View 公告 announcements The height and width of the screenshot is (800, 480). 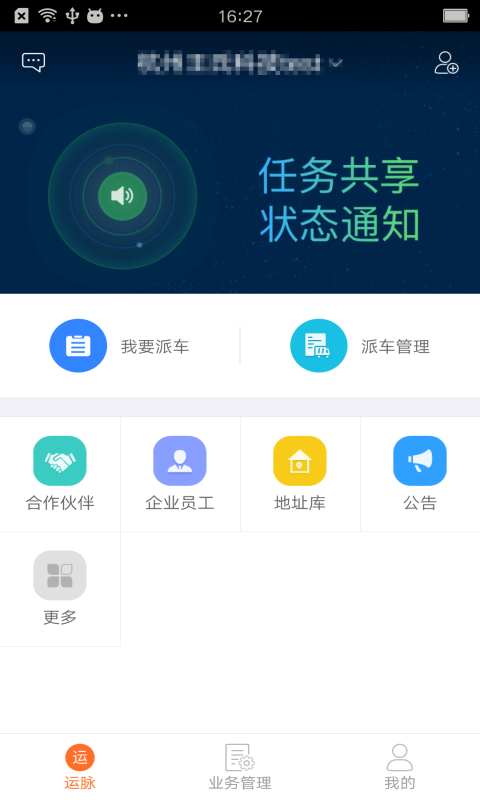point(420,474)
